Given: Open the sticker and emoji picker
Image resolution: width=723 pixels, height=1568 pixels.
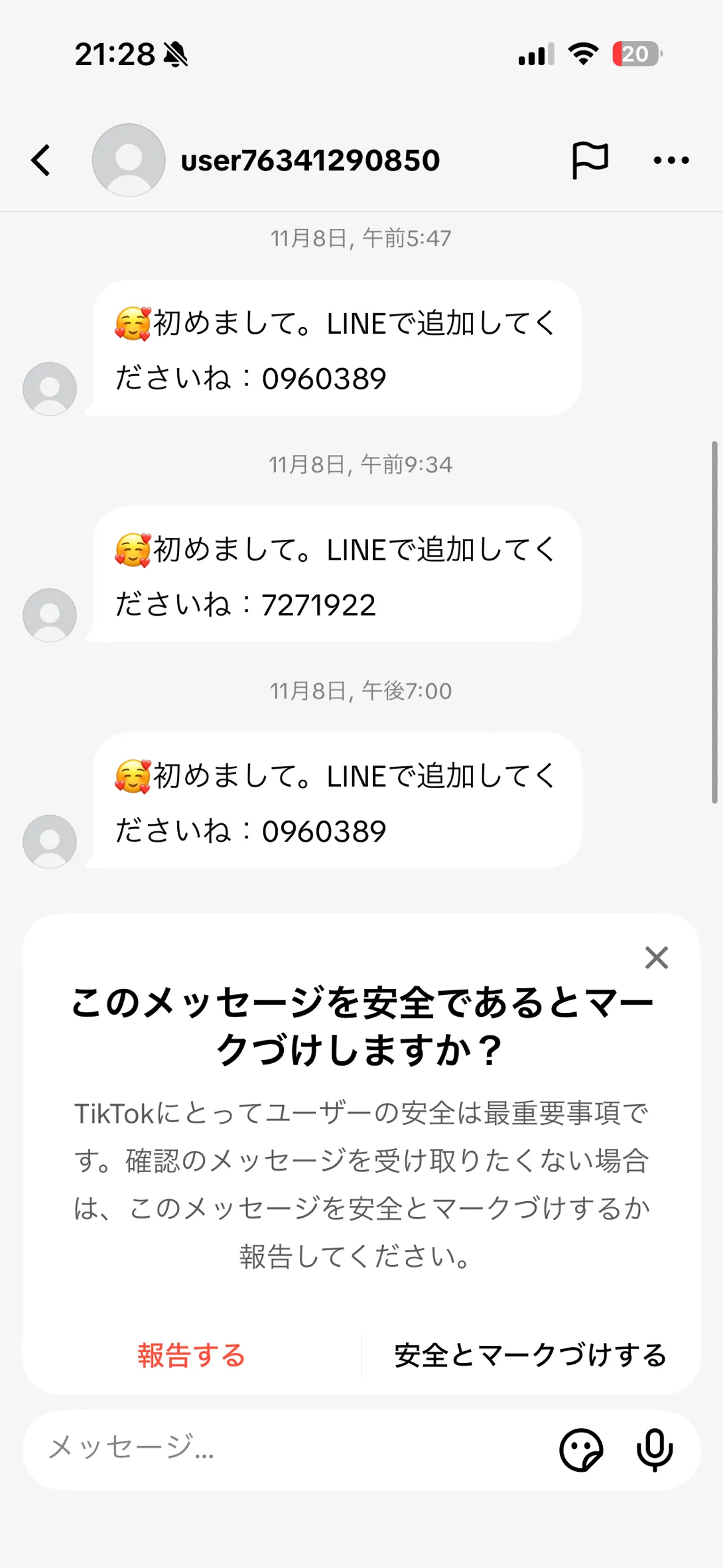Looking at the screenshot, I should 581,1450.
